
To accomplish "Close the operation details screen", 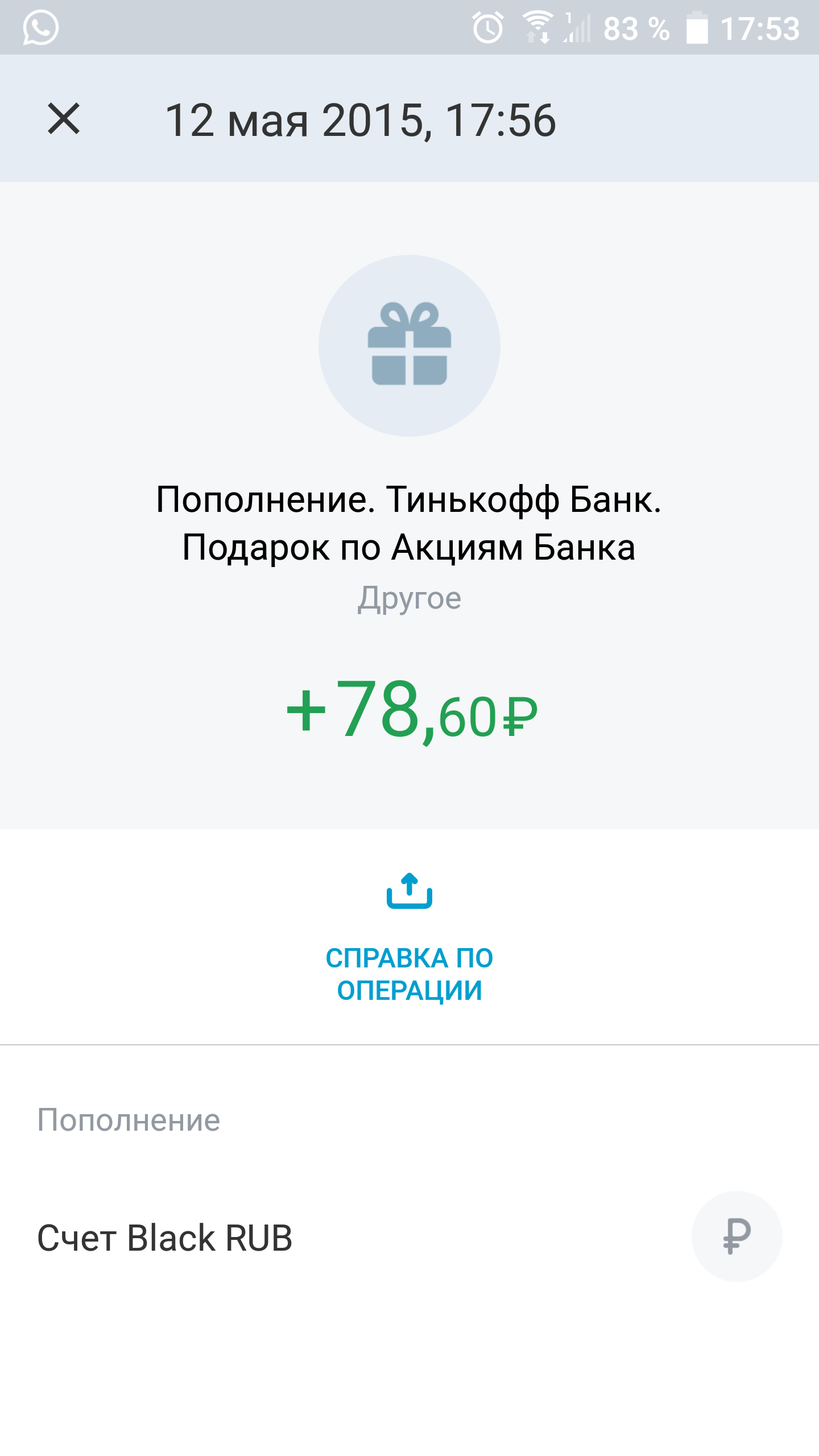I will coord(64,119).
